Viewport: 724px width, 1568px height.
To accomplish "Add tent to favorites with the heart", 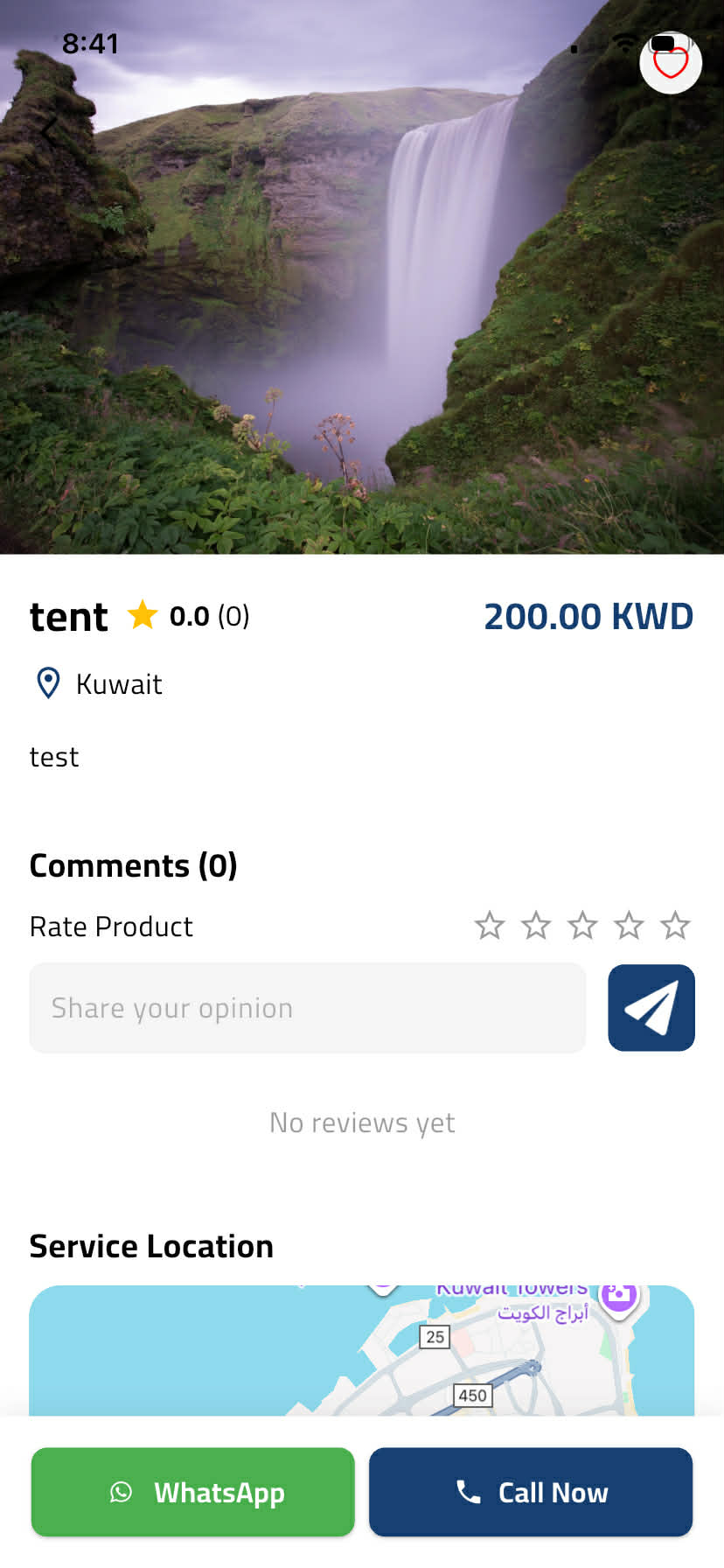I will [671, 62].
